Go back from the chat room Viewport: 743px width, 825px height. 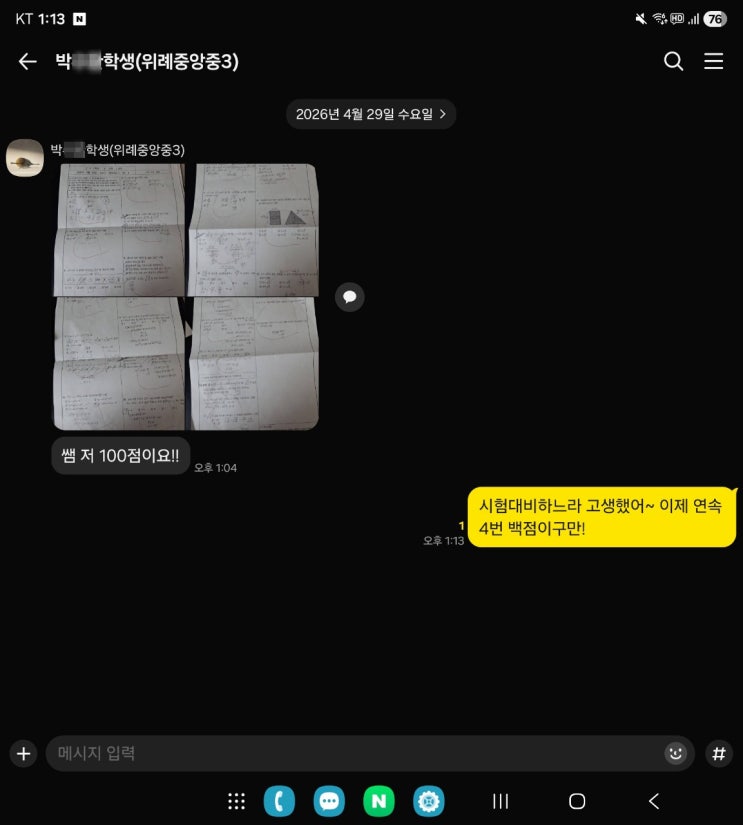[x=27, y=62]
